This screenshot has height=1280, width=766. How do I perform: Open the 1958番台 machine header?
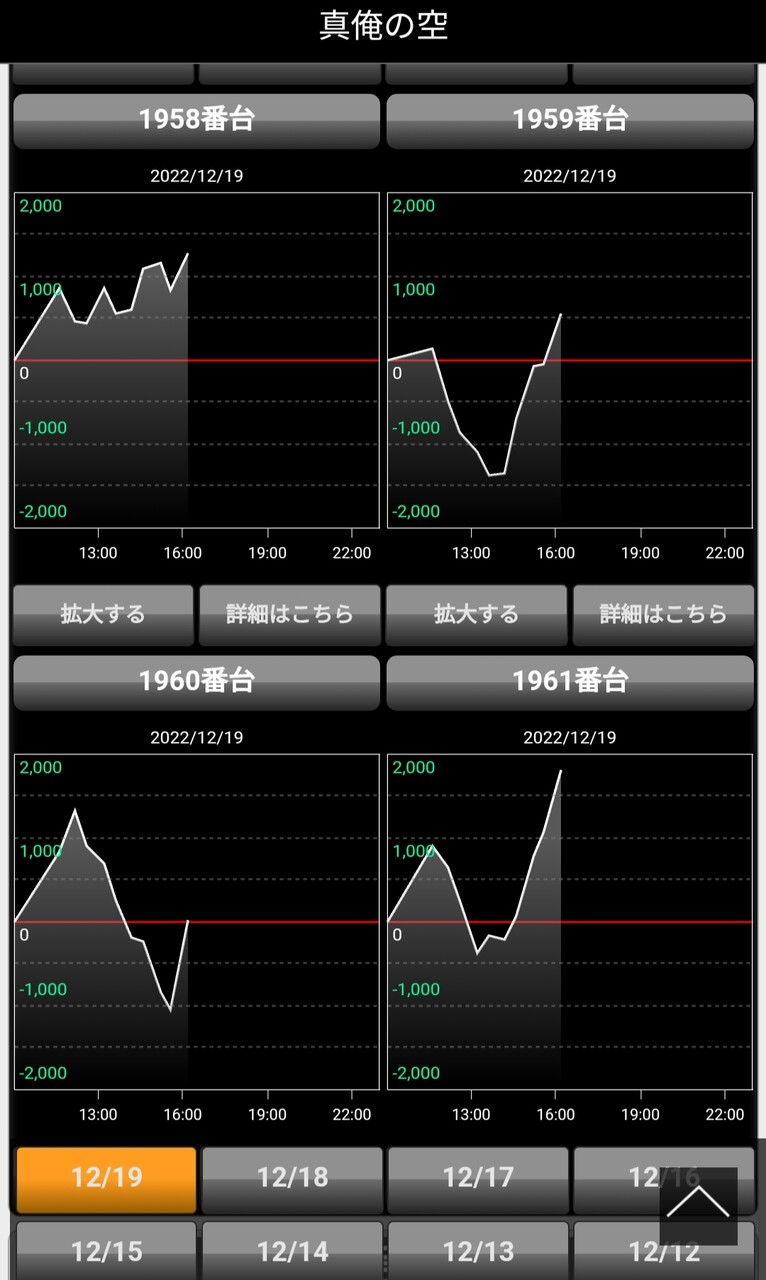(196, 121)
